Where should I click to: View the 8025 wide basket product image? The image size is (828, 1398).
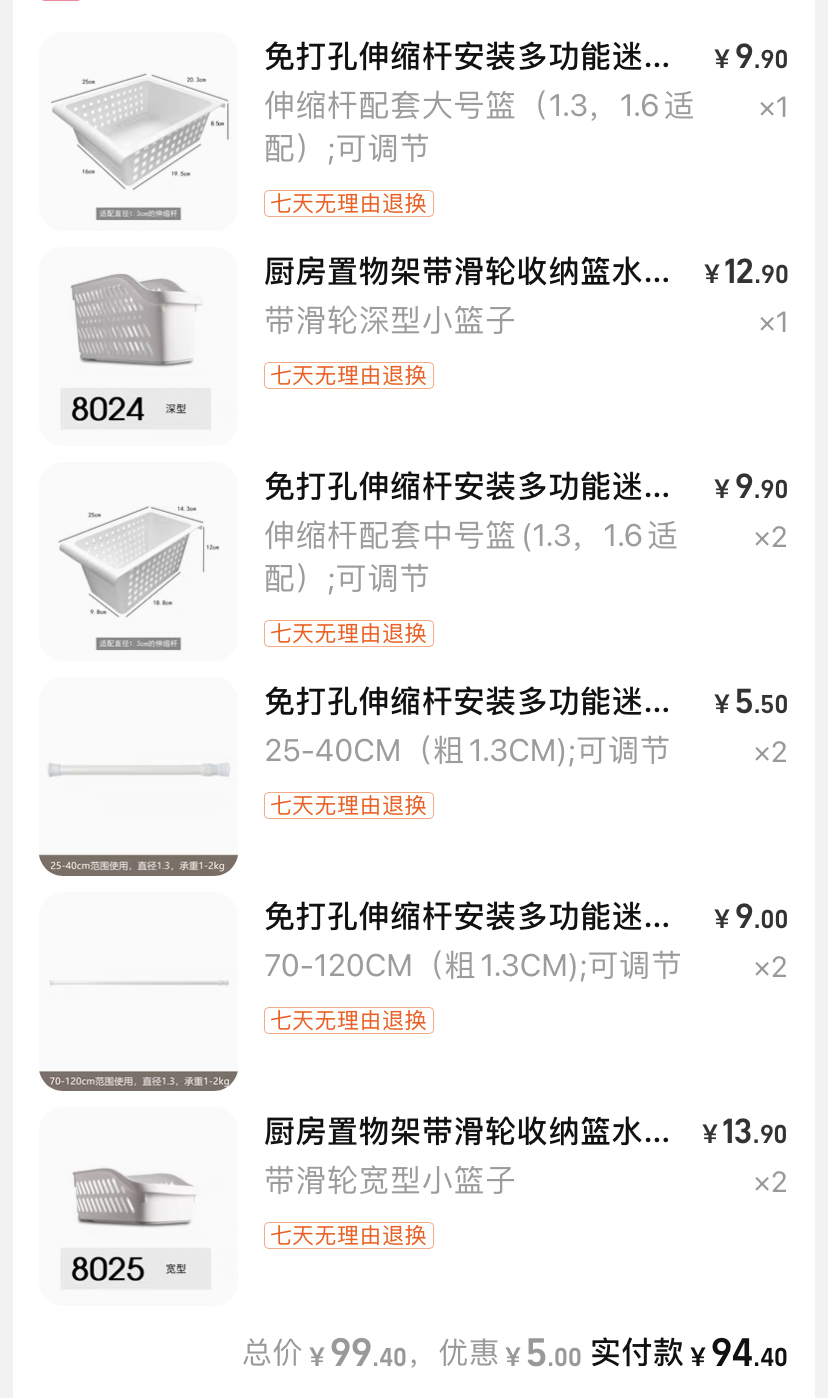tap(138, 1207)
